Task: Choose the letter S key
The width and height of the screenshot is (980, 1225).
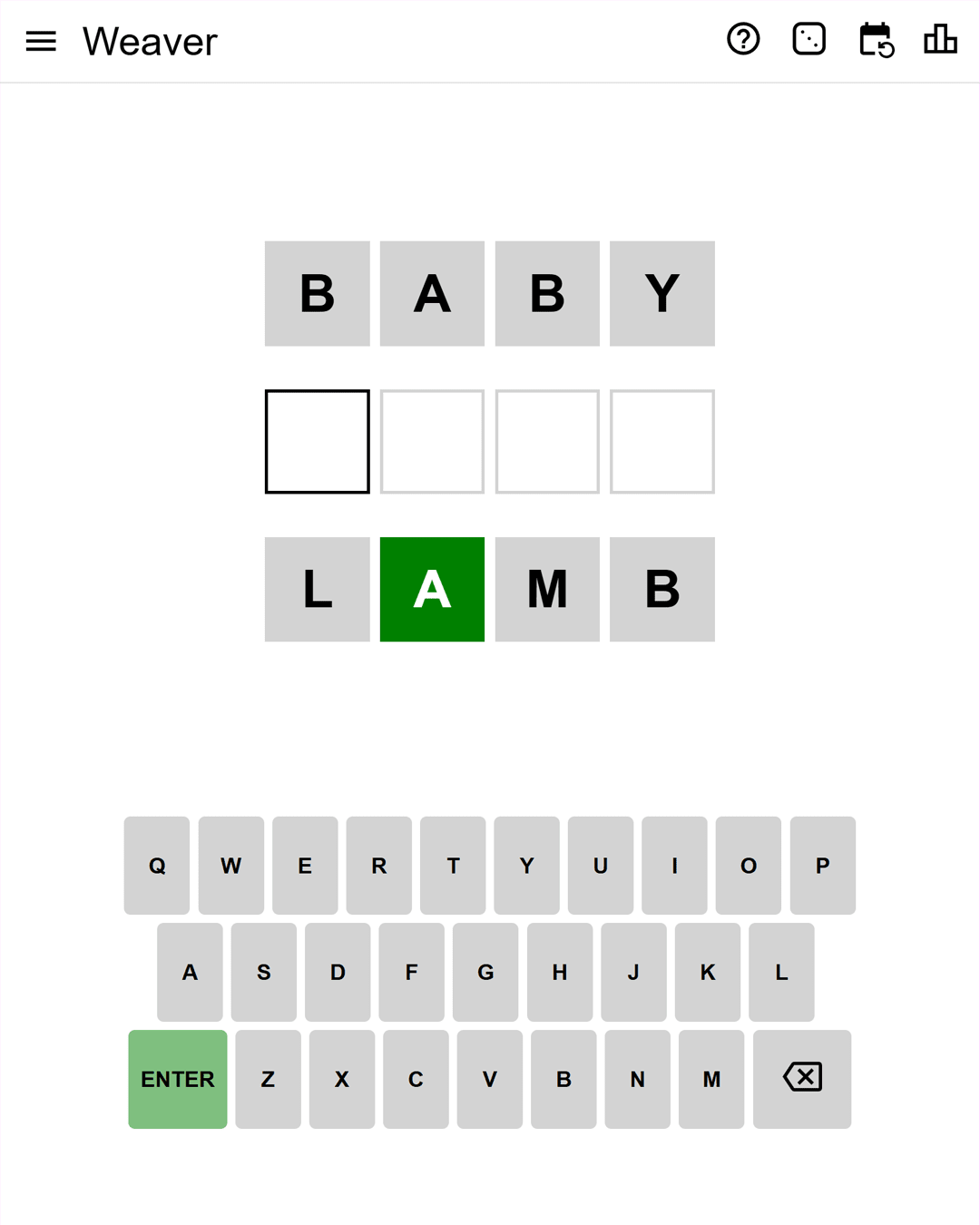Action: click(264, 972)
